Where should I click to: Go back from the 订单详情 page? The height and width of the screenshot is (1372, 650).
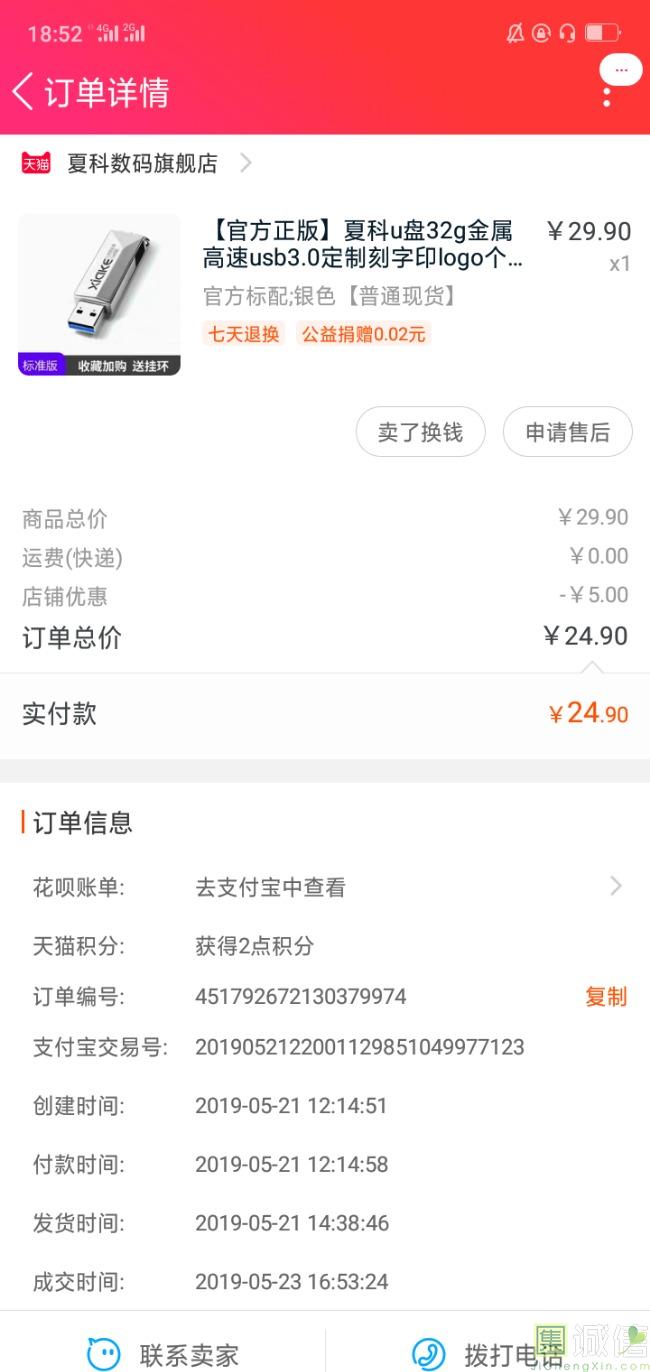point(24,91)
